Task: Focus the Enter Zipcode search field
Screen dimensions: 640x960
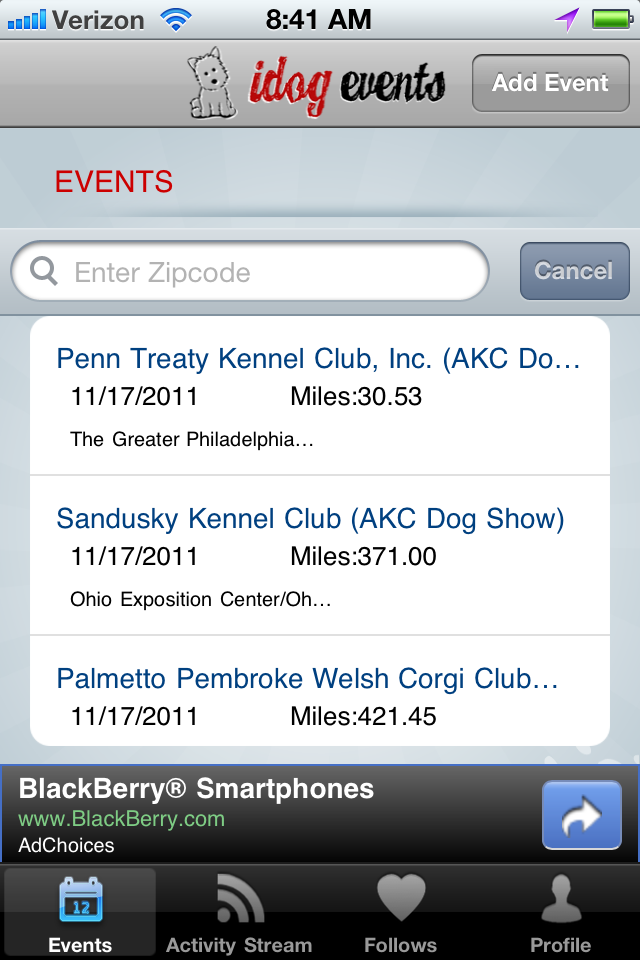Action: pos(260,272)
